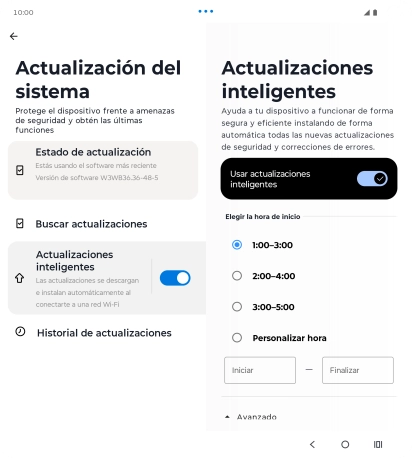Viewport: 412px width, 458px height.
Task: Disable Usar actualizaciones inteligentes switch
Action: point(372,179)
